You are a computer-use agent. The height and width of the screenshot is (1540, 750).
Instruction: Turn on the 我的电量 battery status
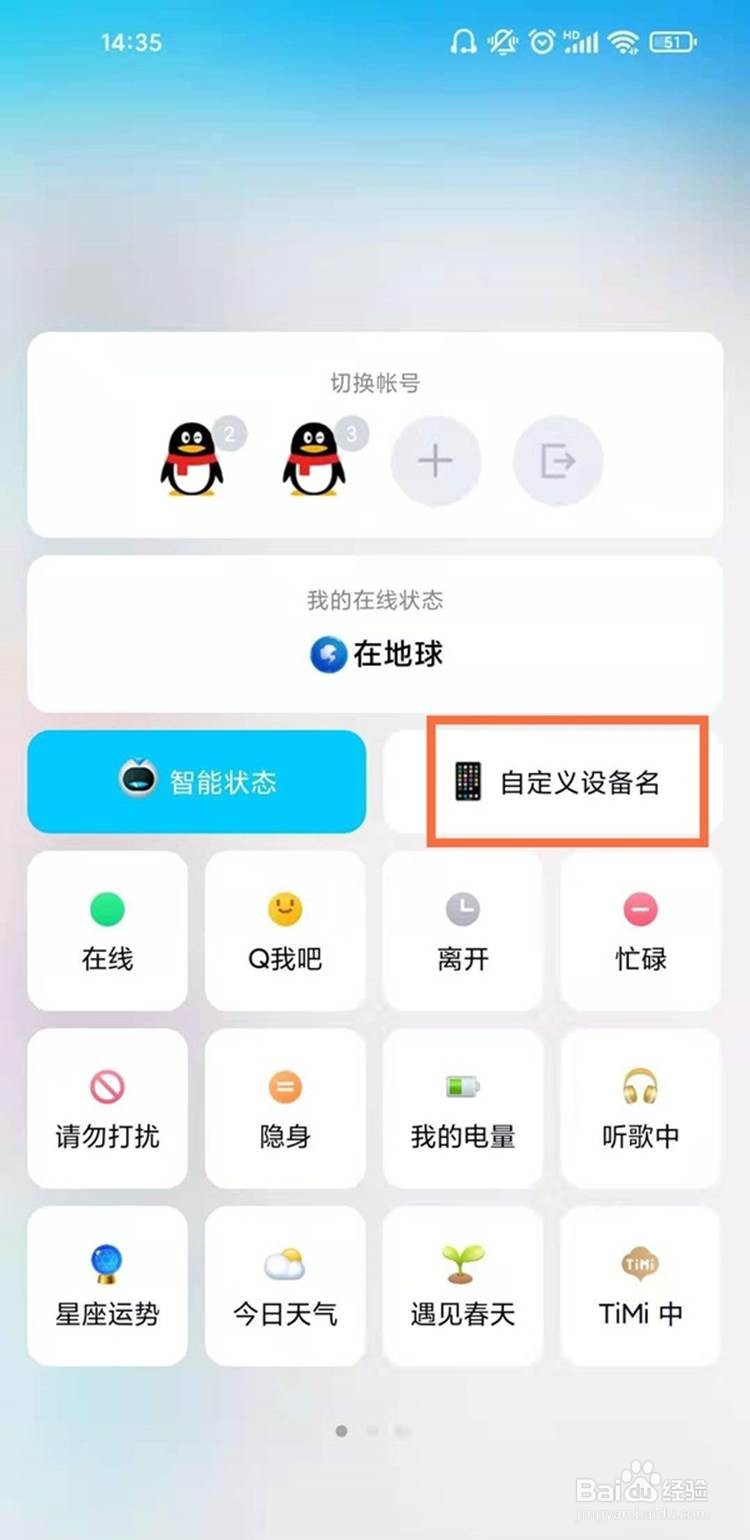(462, 1107)
